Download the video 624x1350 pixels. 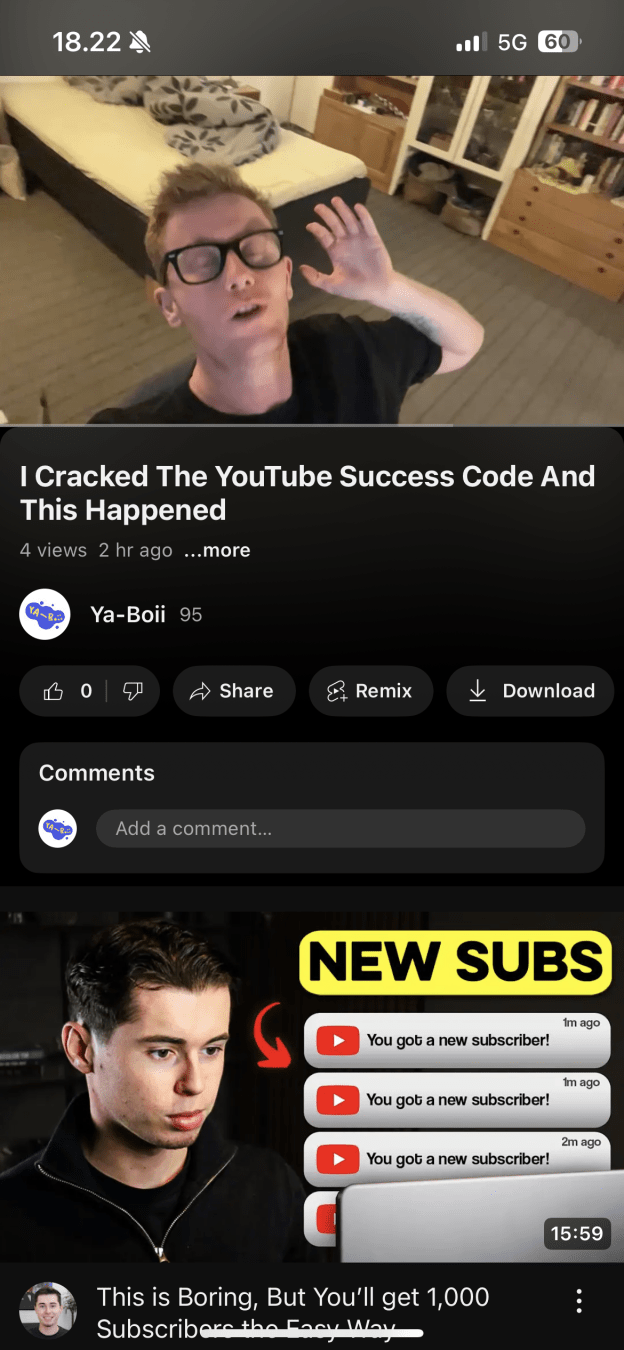(x=530, y=691)
